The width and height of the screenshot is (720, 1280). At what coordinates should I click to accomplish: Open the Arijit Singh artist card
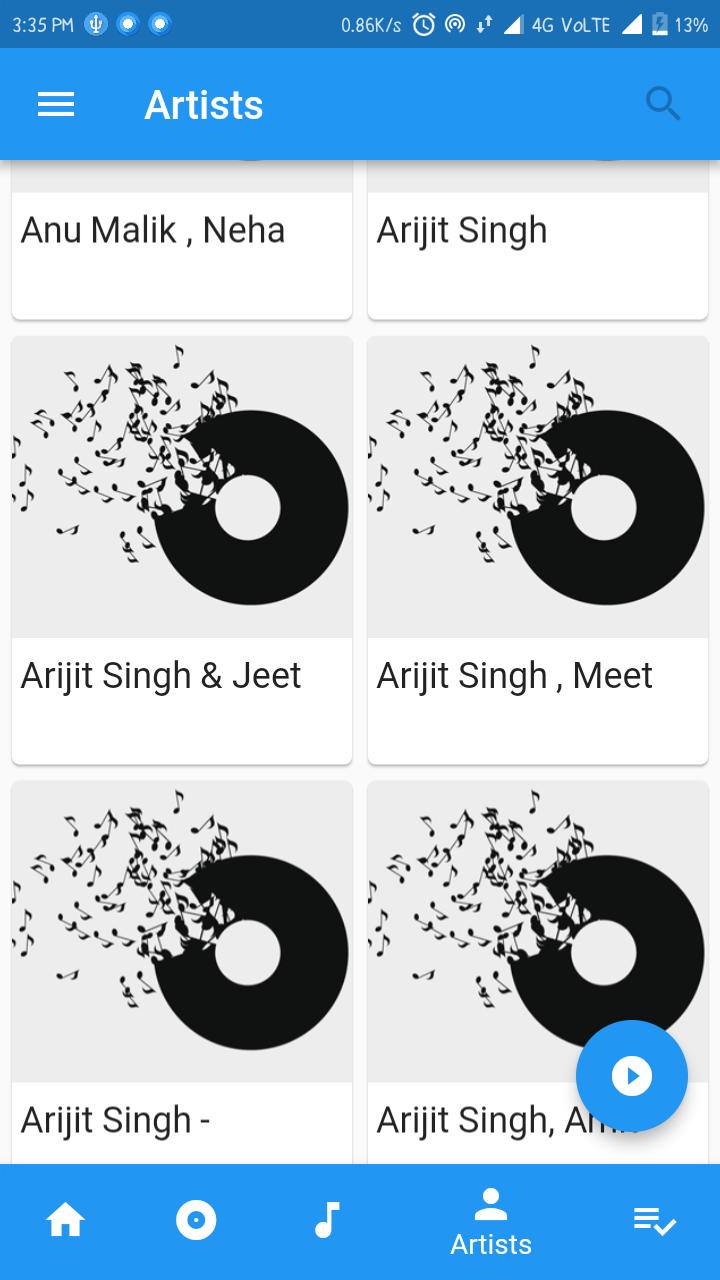tap(538, 240)
